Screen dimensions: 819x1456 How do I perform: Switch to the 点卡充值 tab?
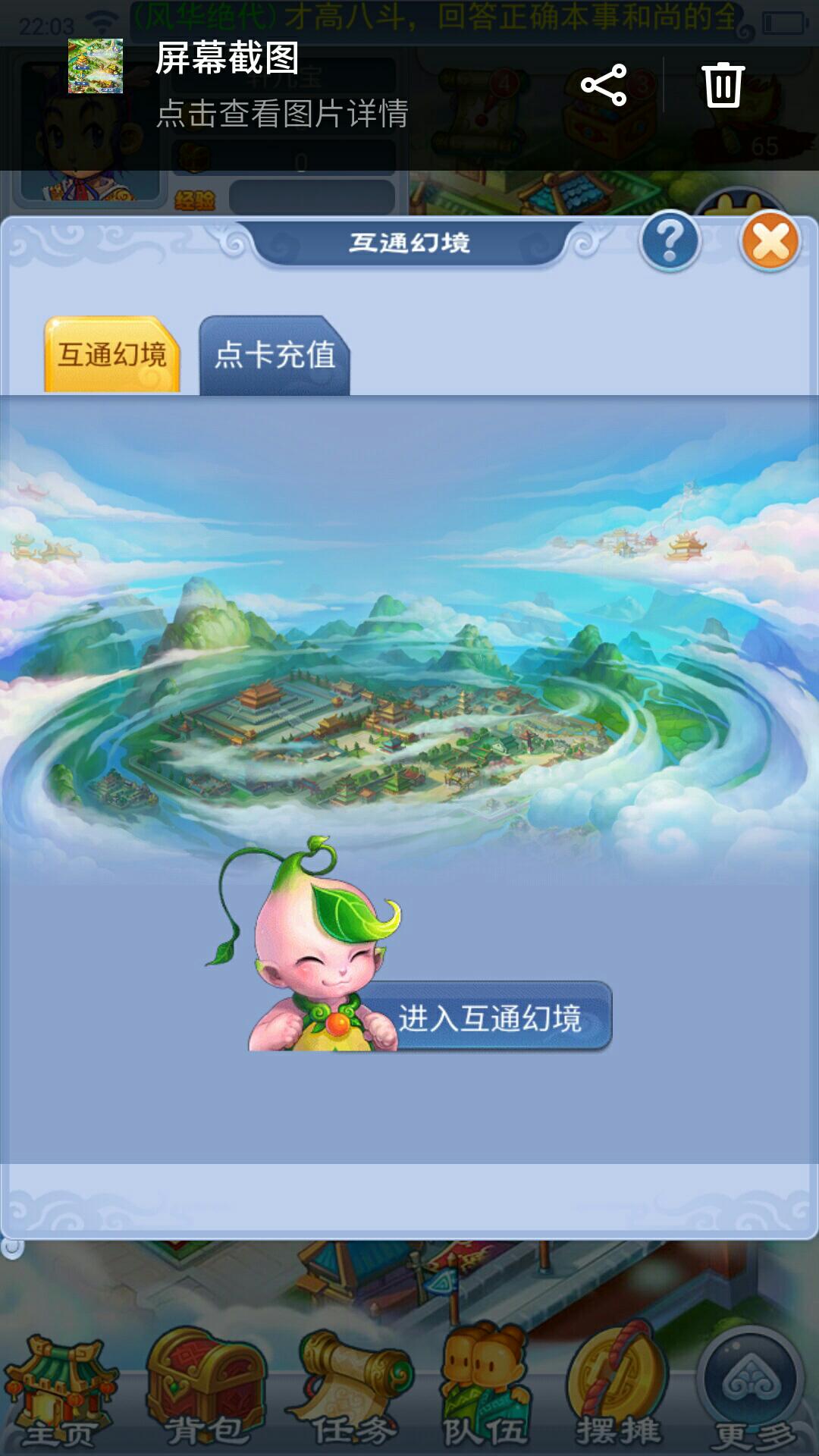(275, 355)
